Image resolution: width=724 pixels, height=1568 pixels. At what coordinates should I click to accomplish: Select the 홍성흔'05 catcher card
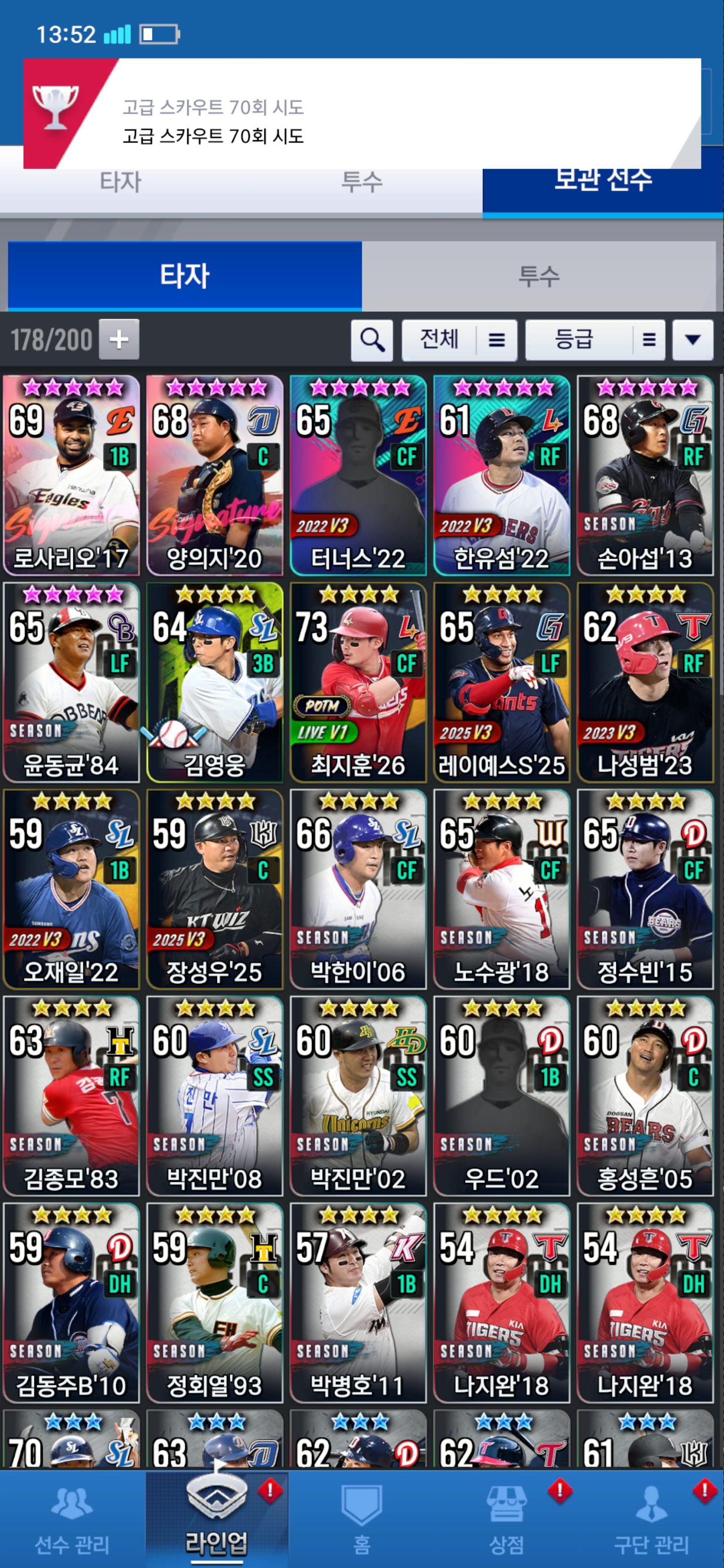click(x=645, y=1096)
